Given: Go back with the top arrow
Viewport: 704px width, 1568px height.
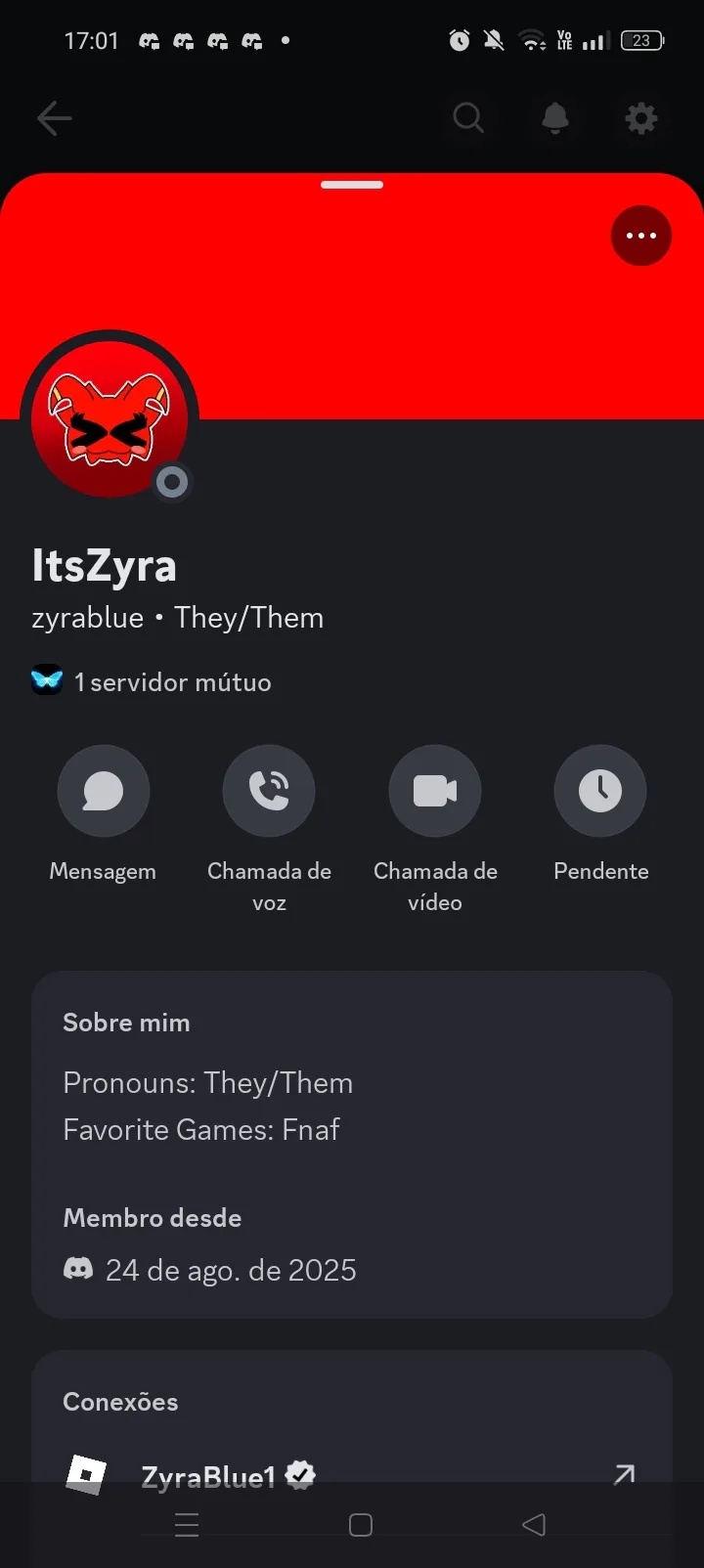Looking at the screenshot, I should [x=55, y=119].
